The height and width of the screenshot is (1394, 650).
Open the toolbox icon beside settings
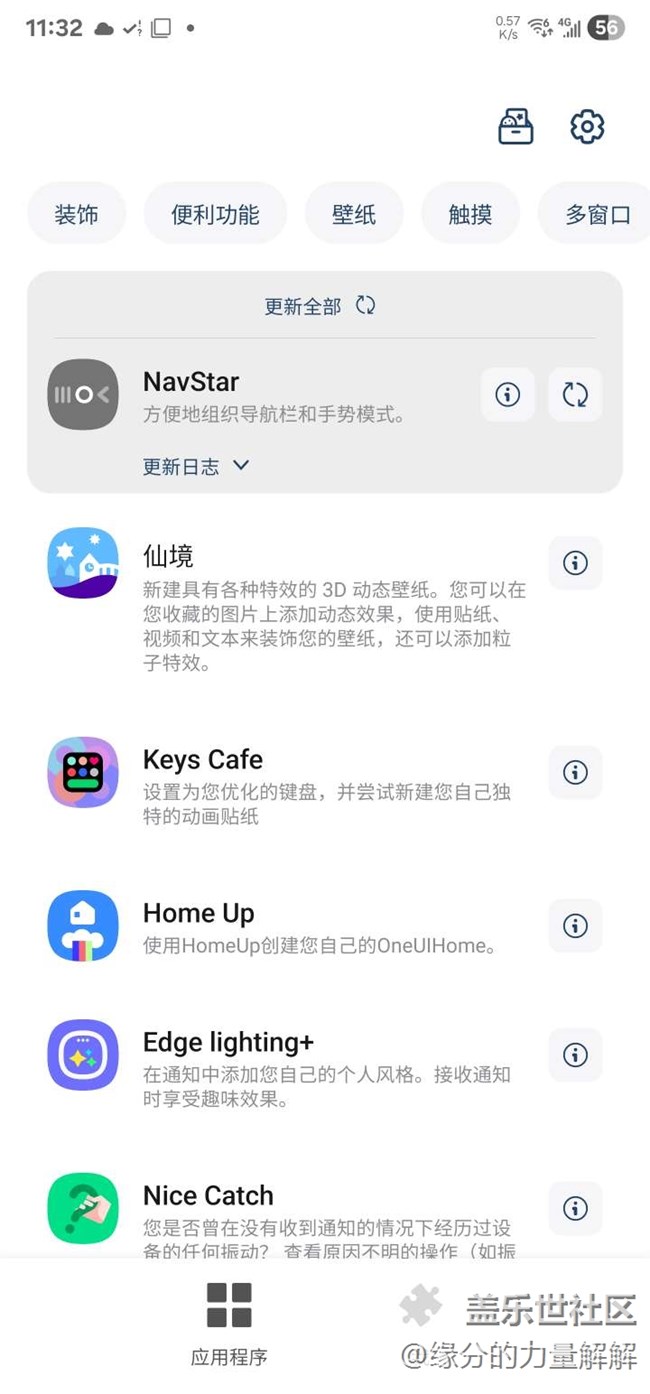516,127
